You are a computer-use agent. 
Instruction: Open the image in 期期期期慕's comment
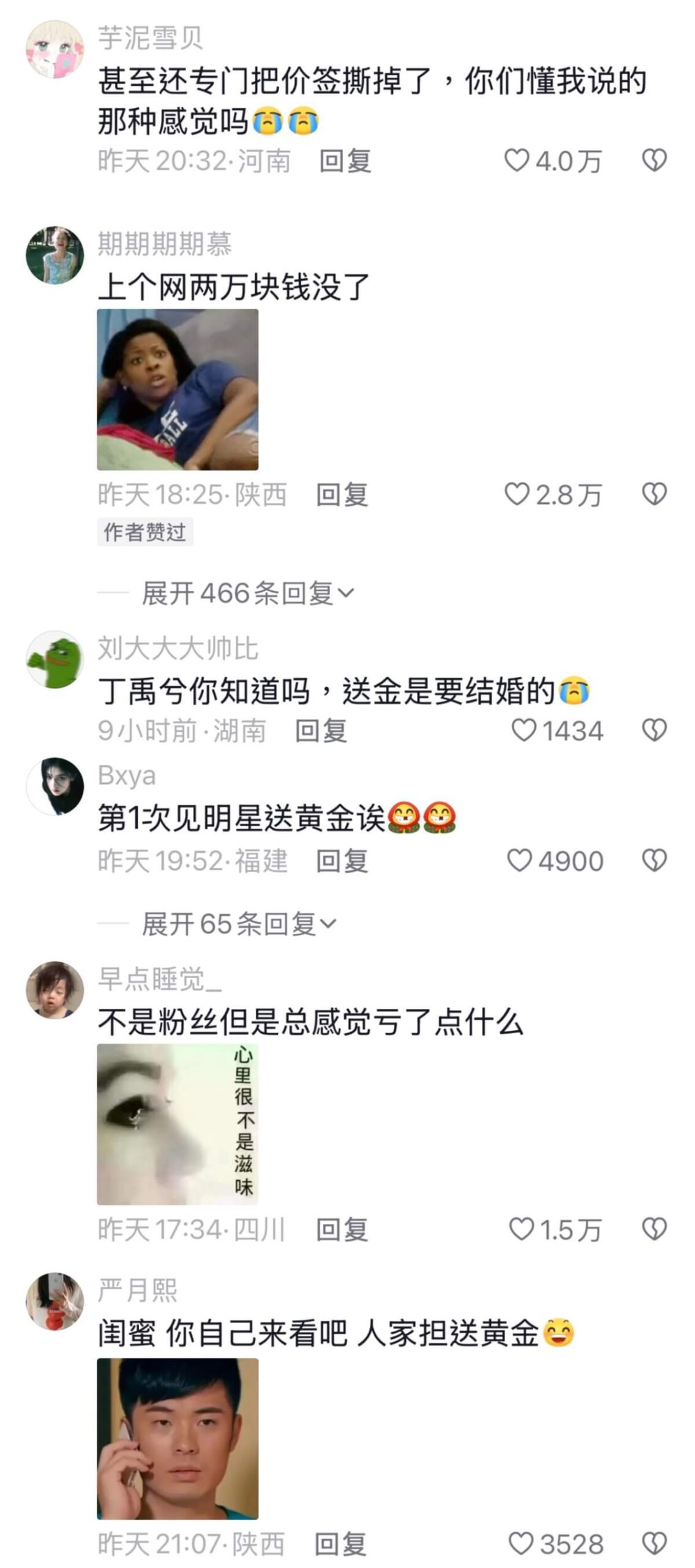point(178,390)
